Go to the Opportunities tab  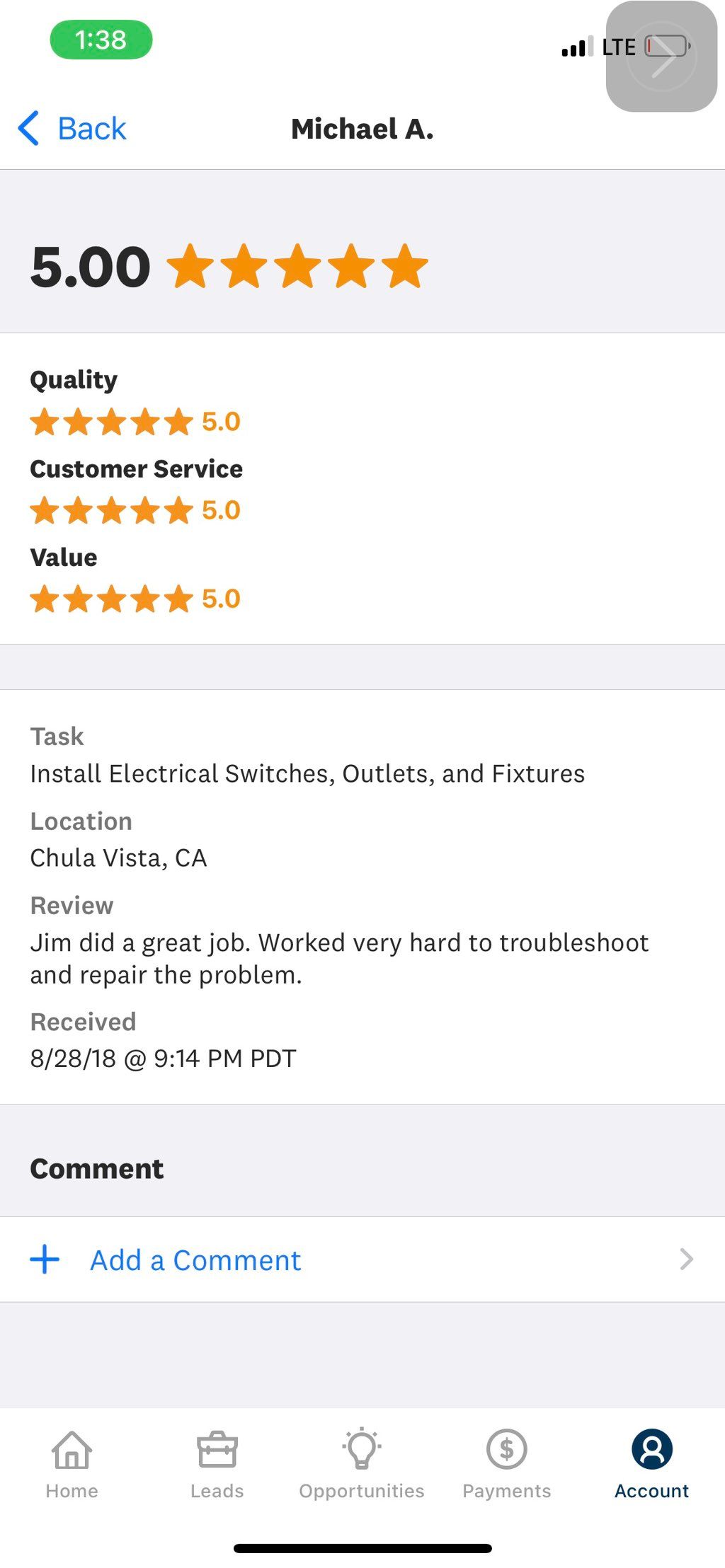click(362, 1463)
